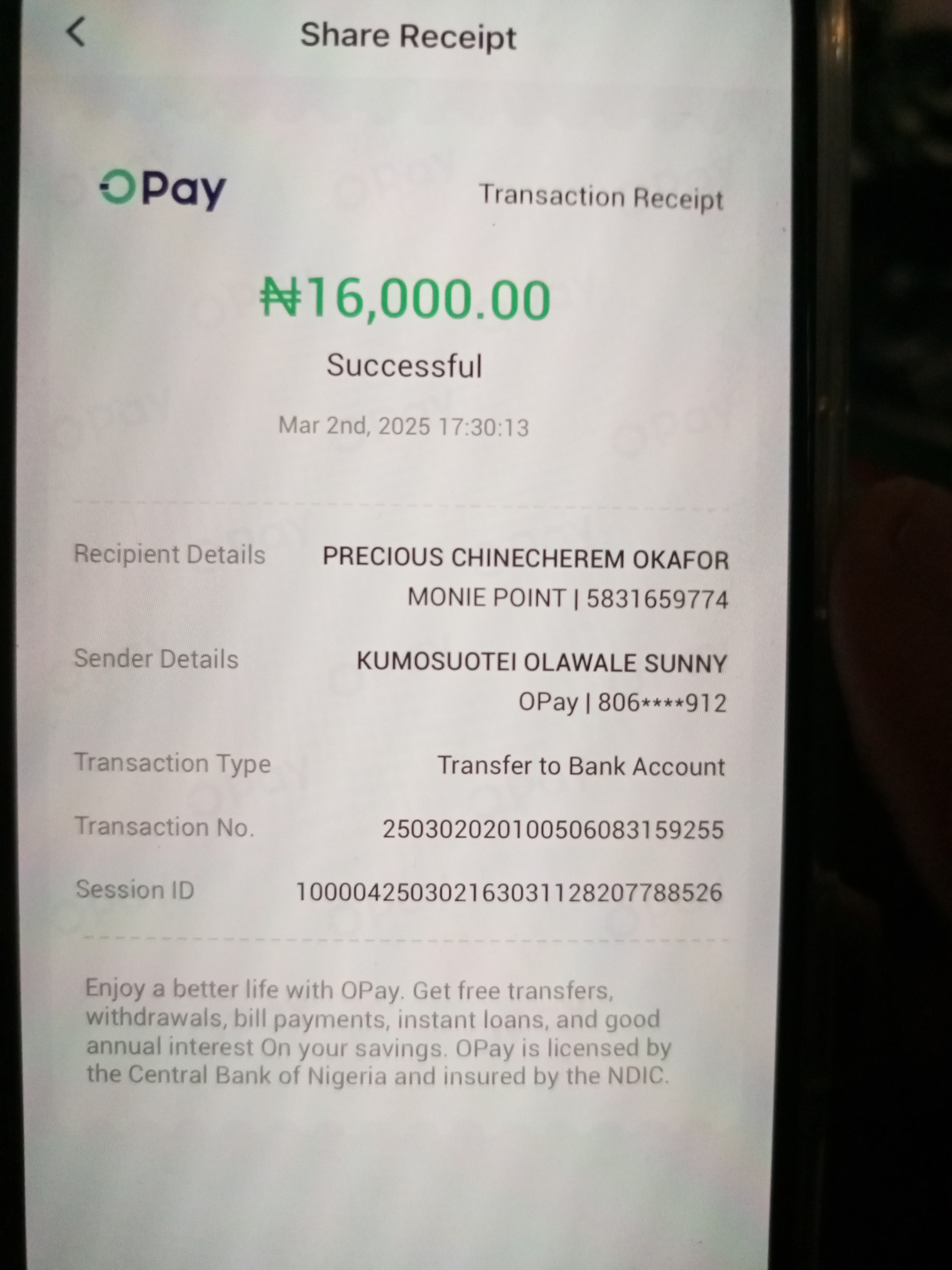Go back from Share Receipt screen
Image resolution: width=952 pixels, height=1270 pixels.
(76, 32)
